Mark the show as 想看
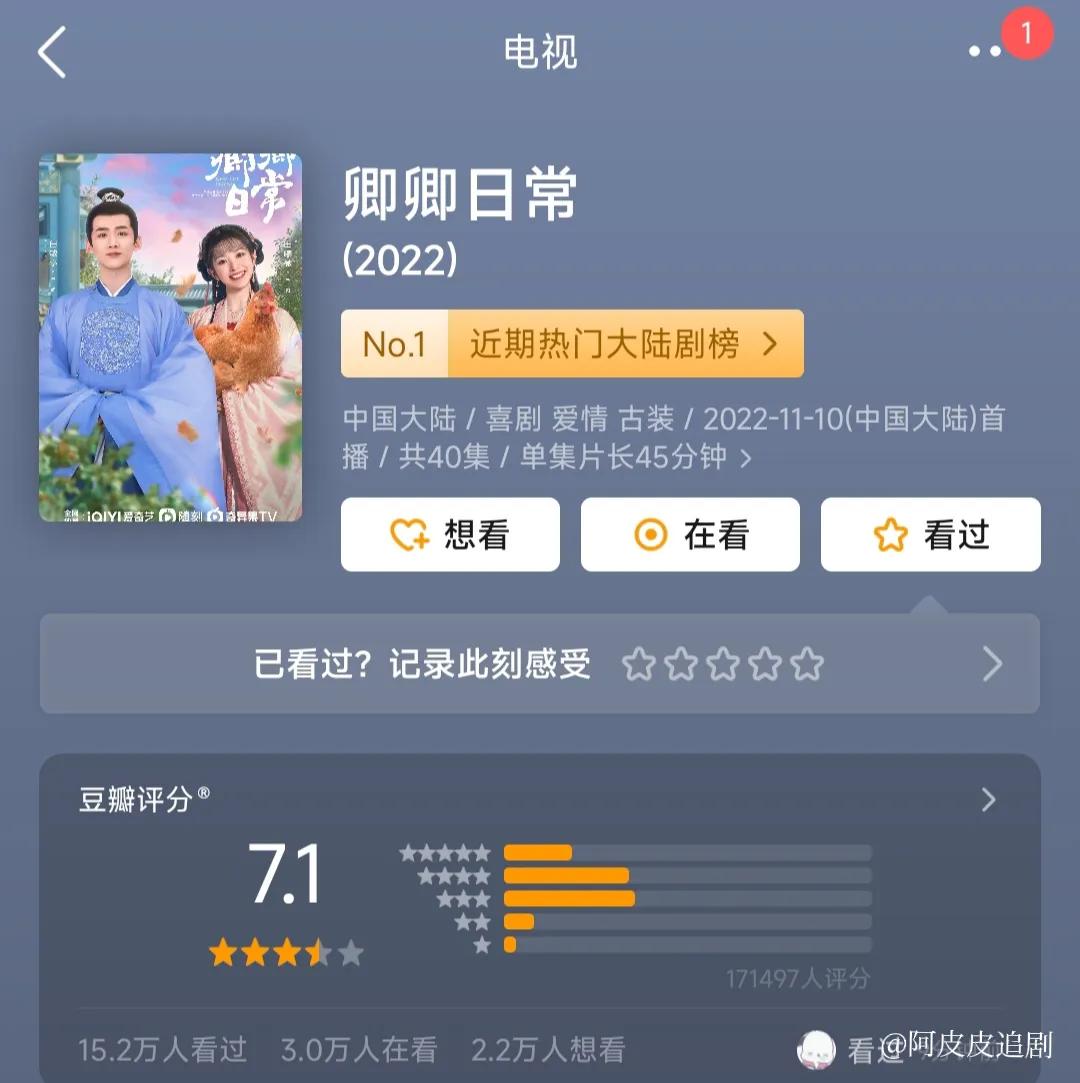1080x1083 pixels. point(450,535)
